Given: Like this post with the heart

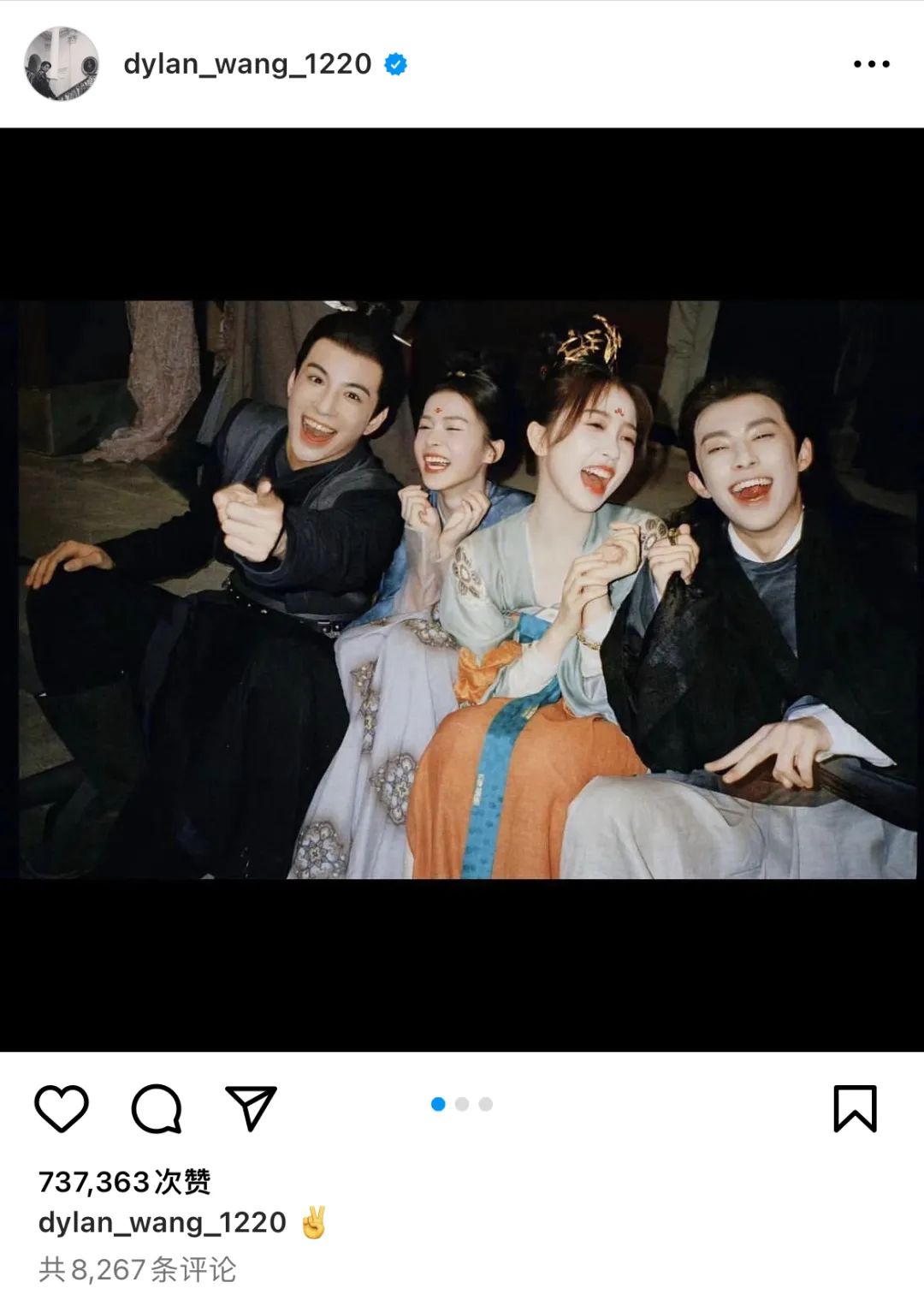Looking at the screenshot, I should (x=62, y=1109).
